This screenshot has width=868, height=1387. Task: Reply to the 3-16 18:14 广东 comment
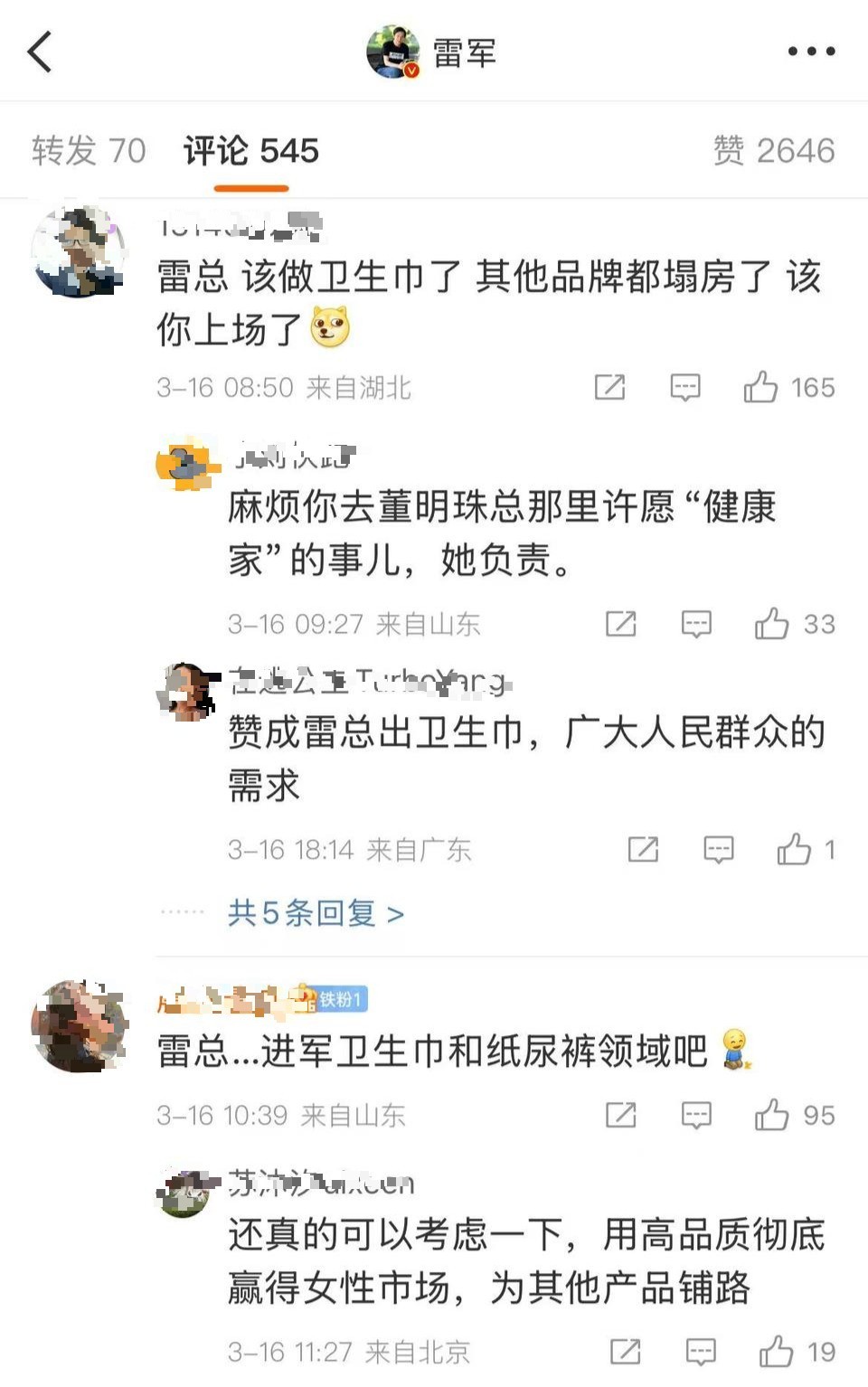pyautogui.click(x=719, y=850)
